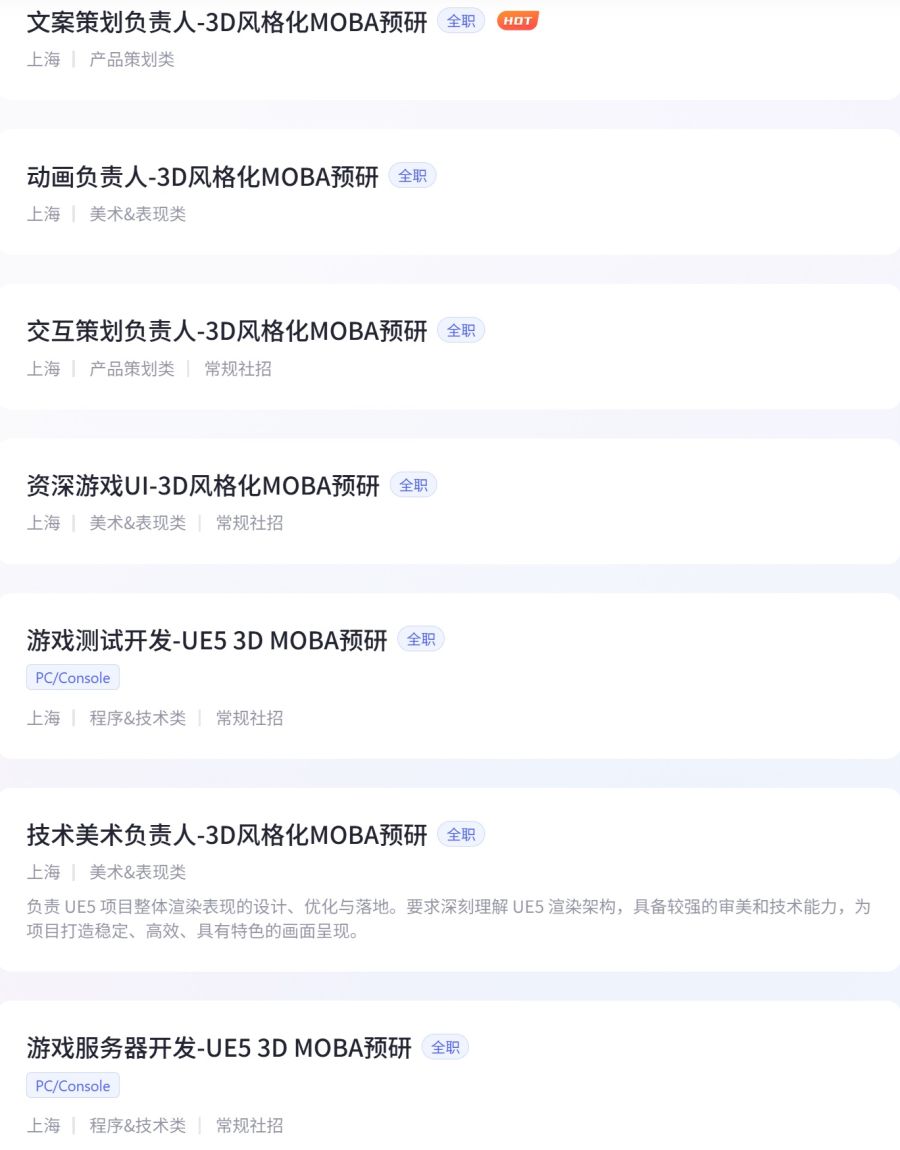The height and width of the screenshot is (1150, 900).
Task: Click 常规社招 label under 交互策划负责人
Action: coord(237,369)
